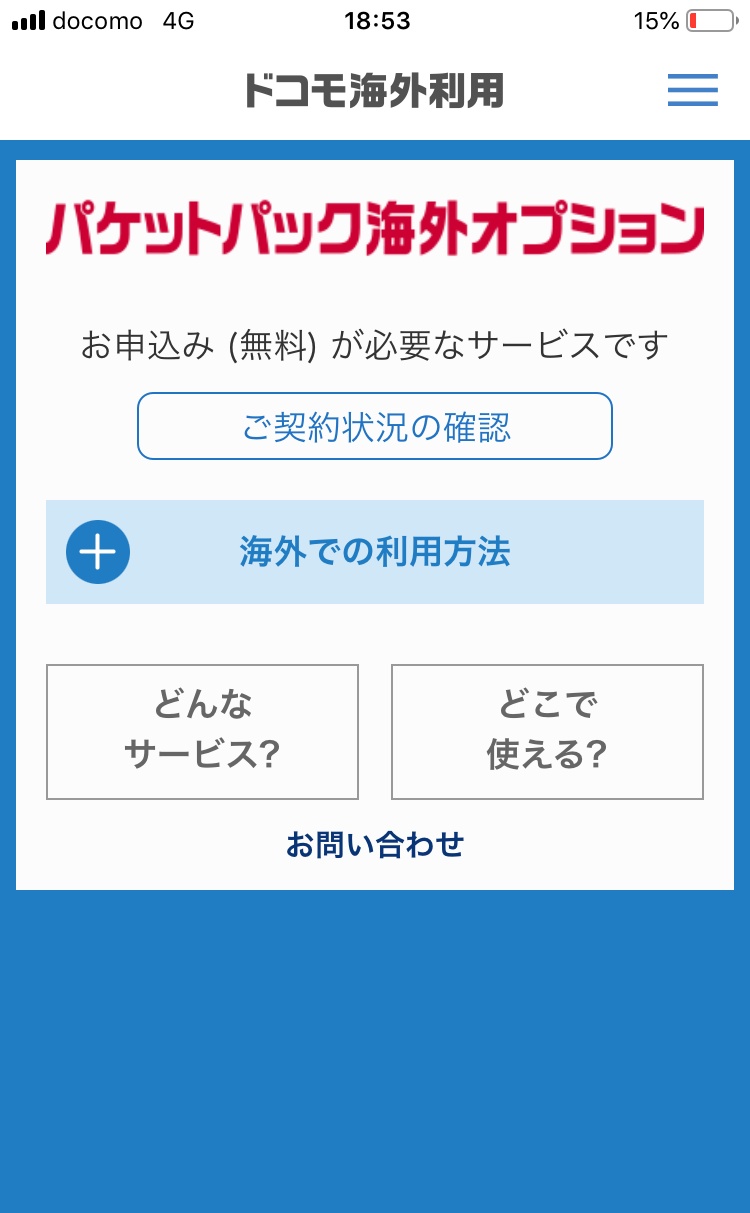Tap the ドコモ海外利用 page title
This screenshot has width=750, height=1213.
pos(374,91)
